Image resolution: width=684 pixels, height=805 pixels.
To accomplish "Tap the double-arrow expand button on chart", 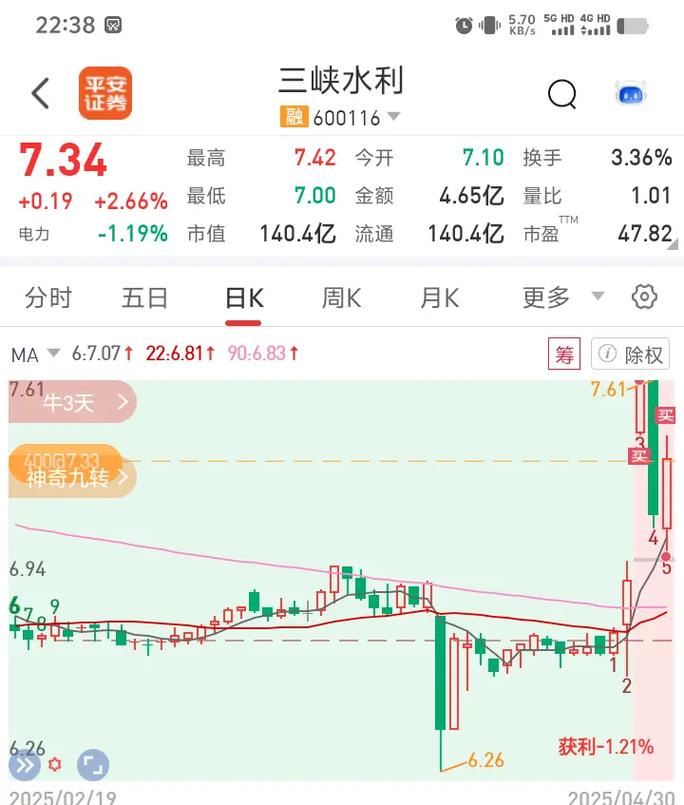I will 24,766.
